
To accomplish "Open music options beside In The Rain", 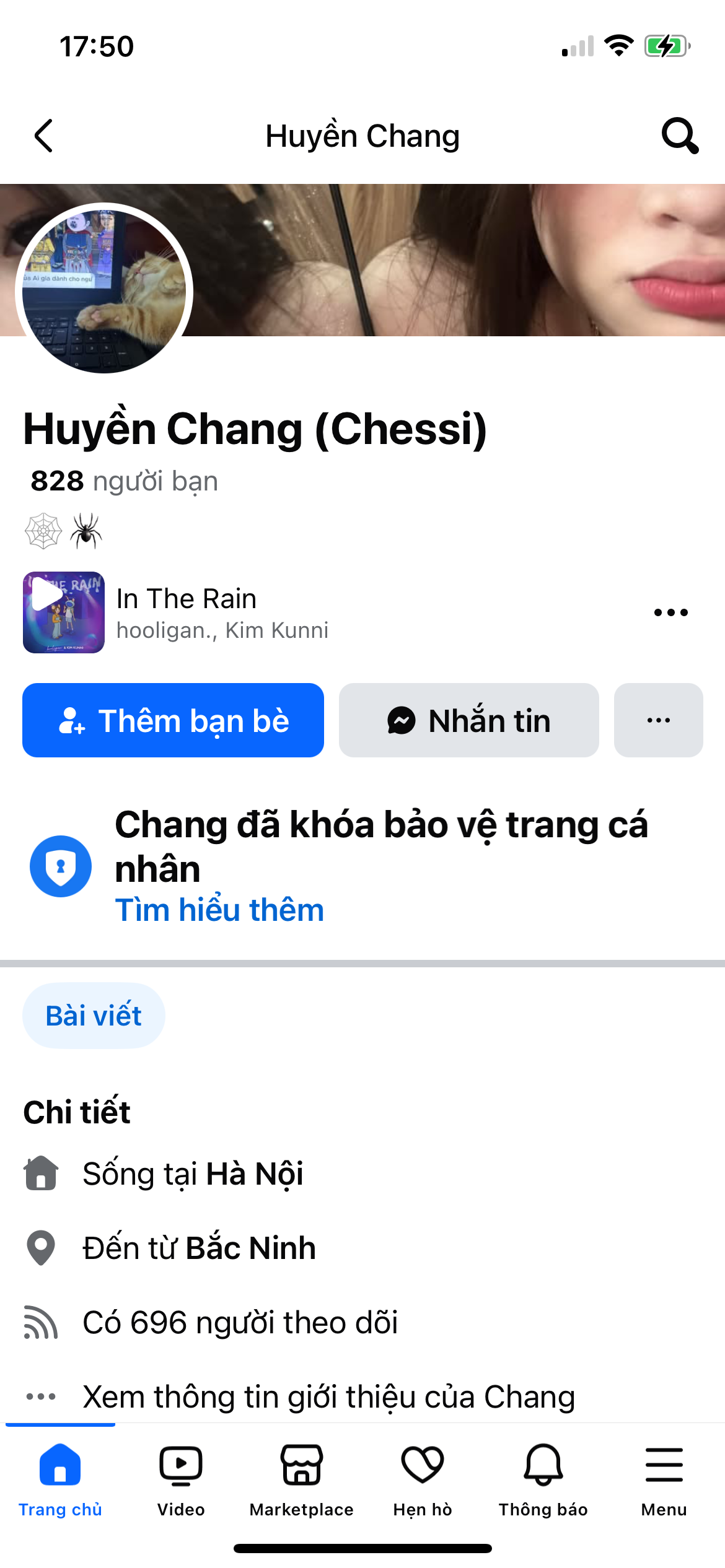I will coord(670,612).
